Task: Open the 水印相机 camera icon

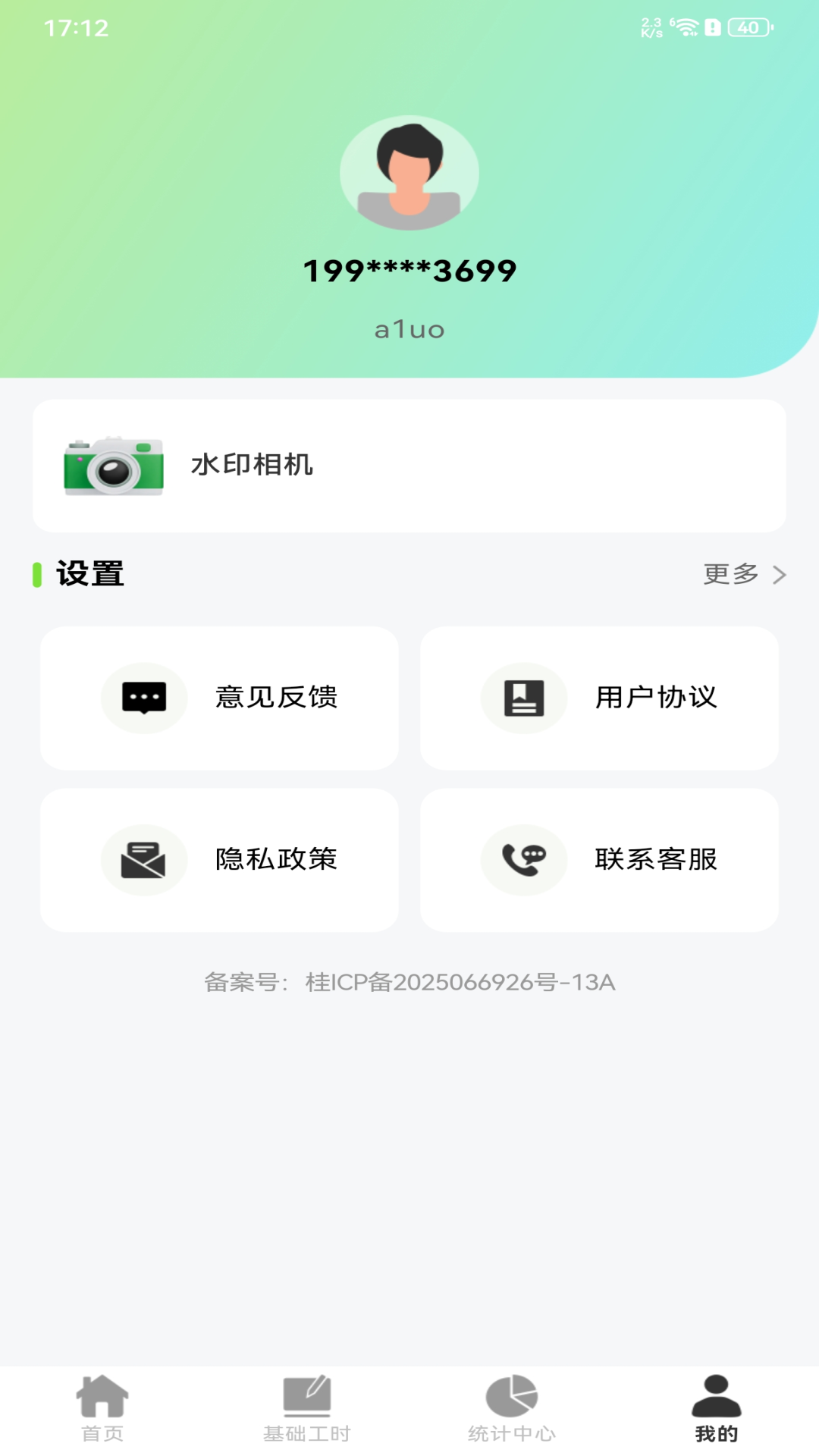Action: (113, 465)
